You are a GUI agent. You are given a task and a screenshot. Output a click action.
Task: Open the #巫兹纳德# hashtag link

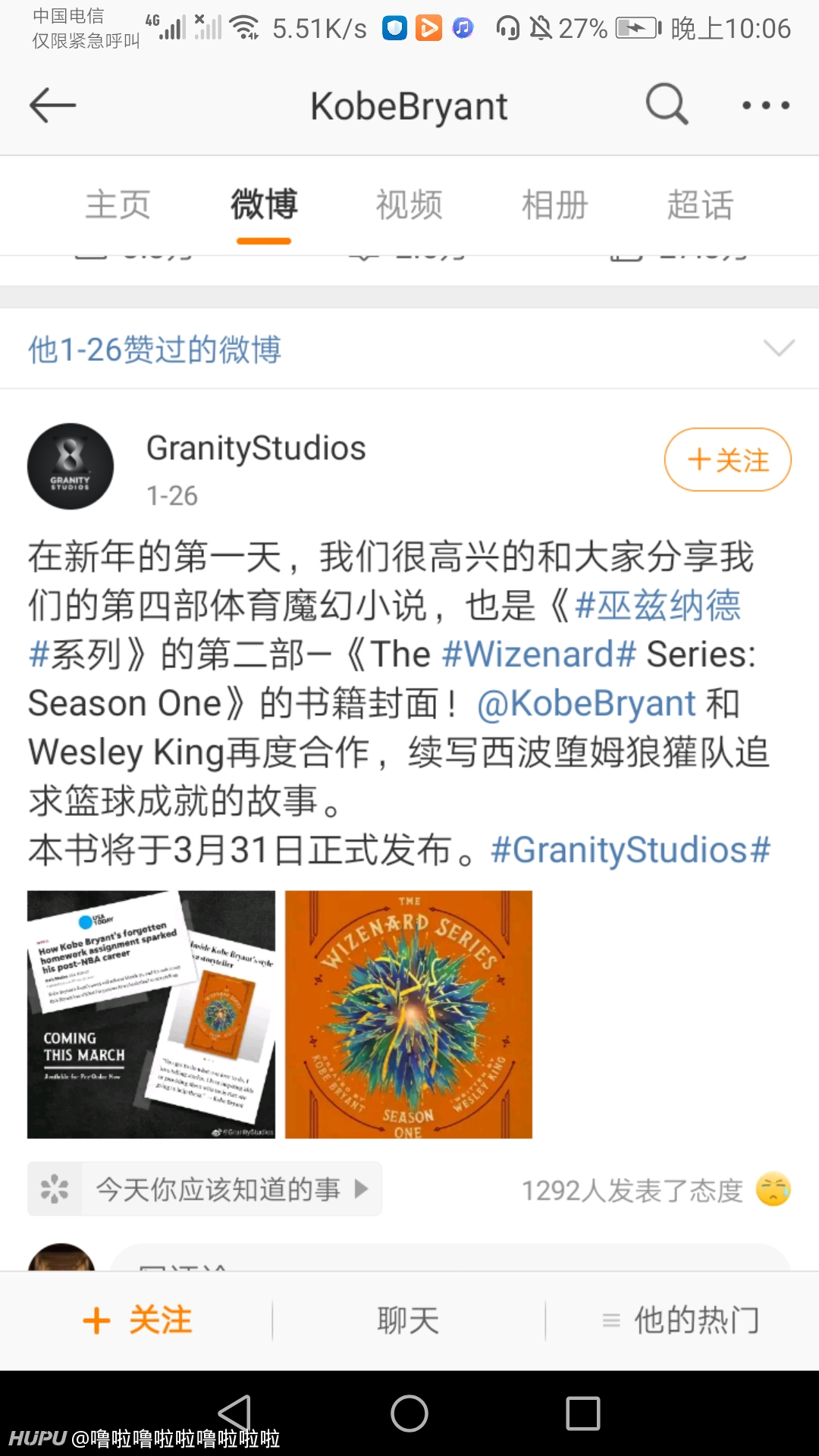coord(658,605)
